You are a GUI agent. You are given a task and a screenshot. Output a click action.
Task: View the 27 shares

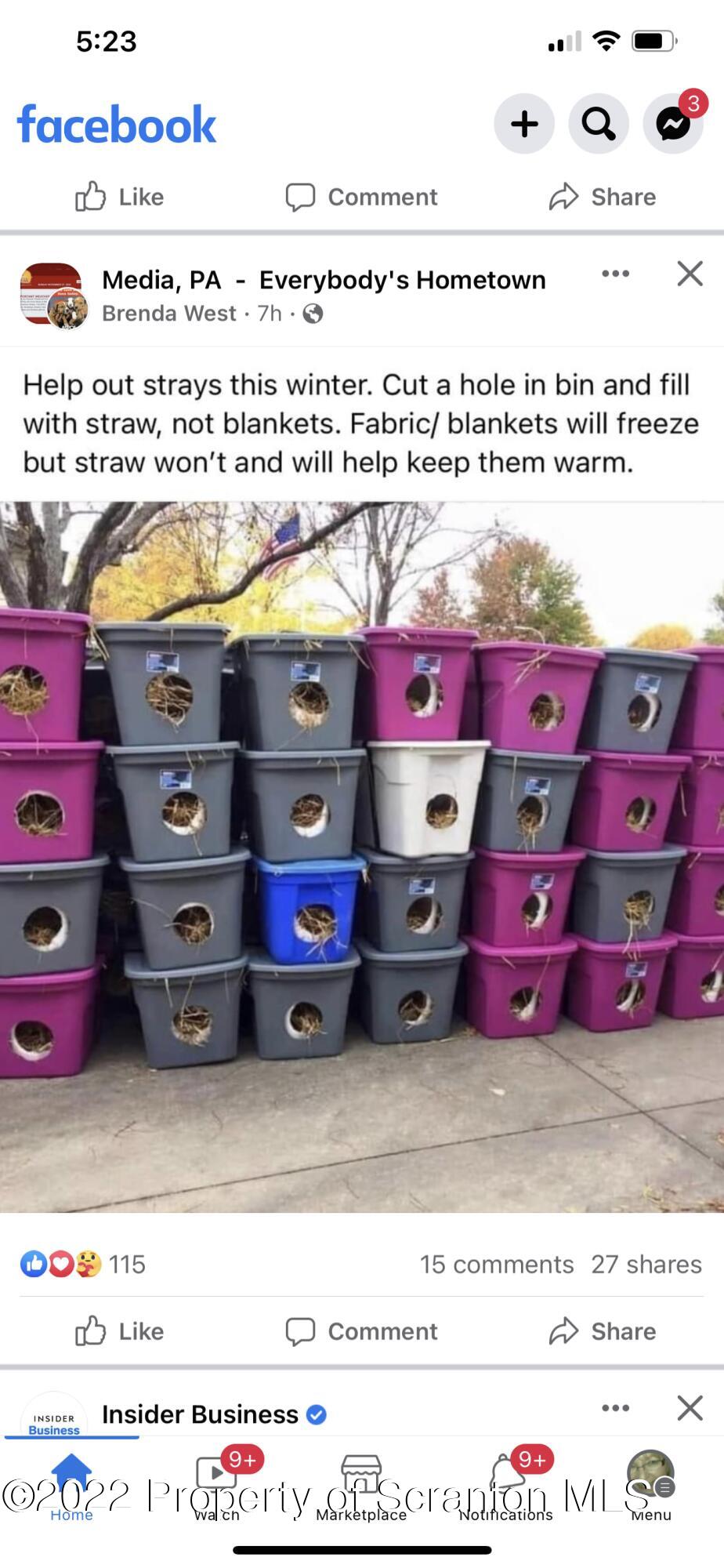tap(646, 1264)
